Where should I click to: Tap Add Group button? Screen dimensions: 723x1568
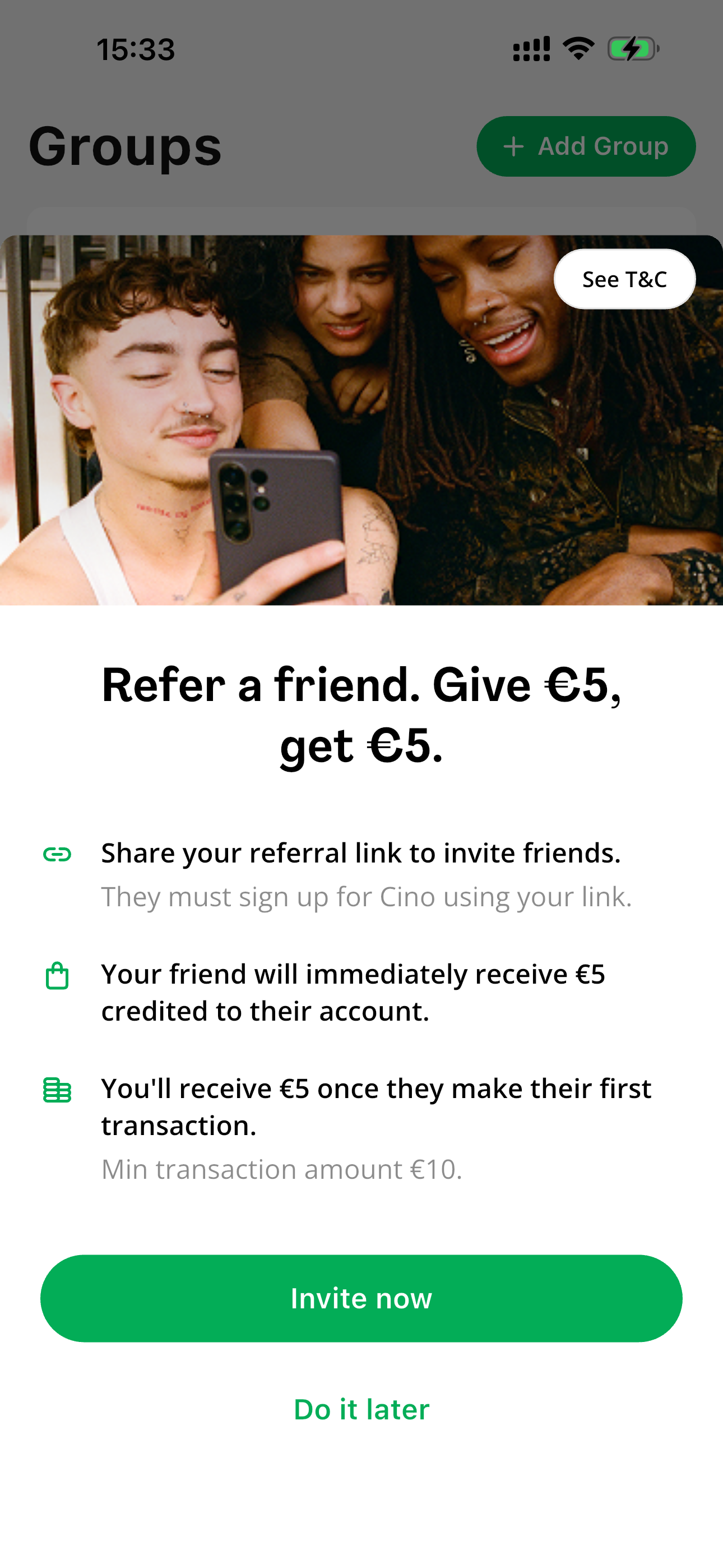pyautogui.click(x=586, y=147)
